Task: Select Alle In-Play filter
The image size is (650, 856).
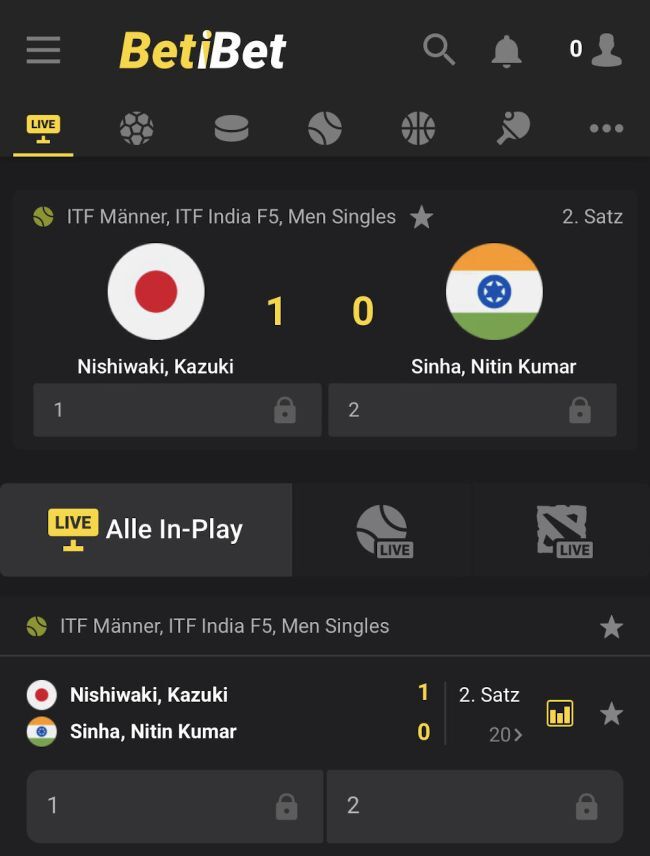Action: (146, 529)
